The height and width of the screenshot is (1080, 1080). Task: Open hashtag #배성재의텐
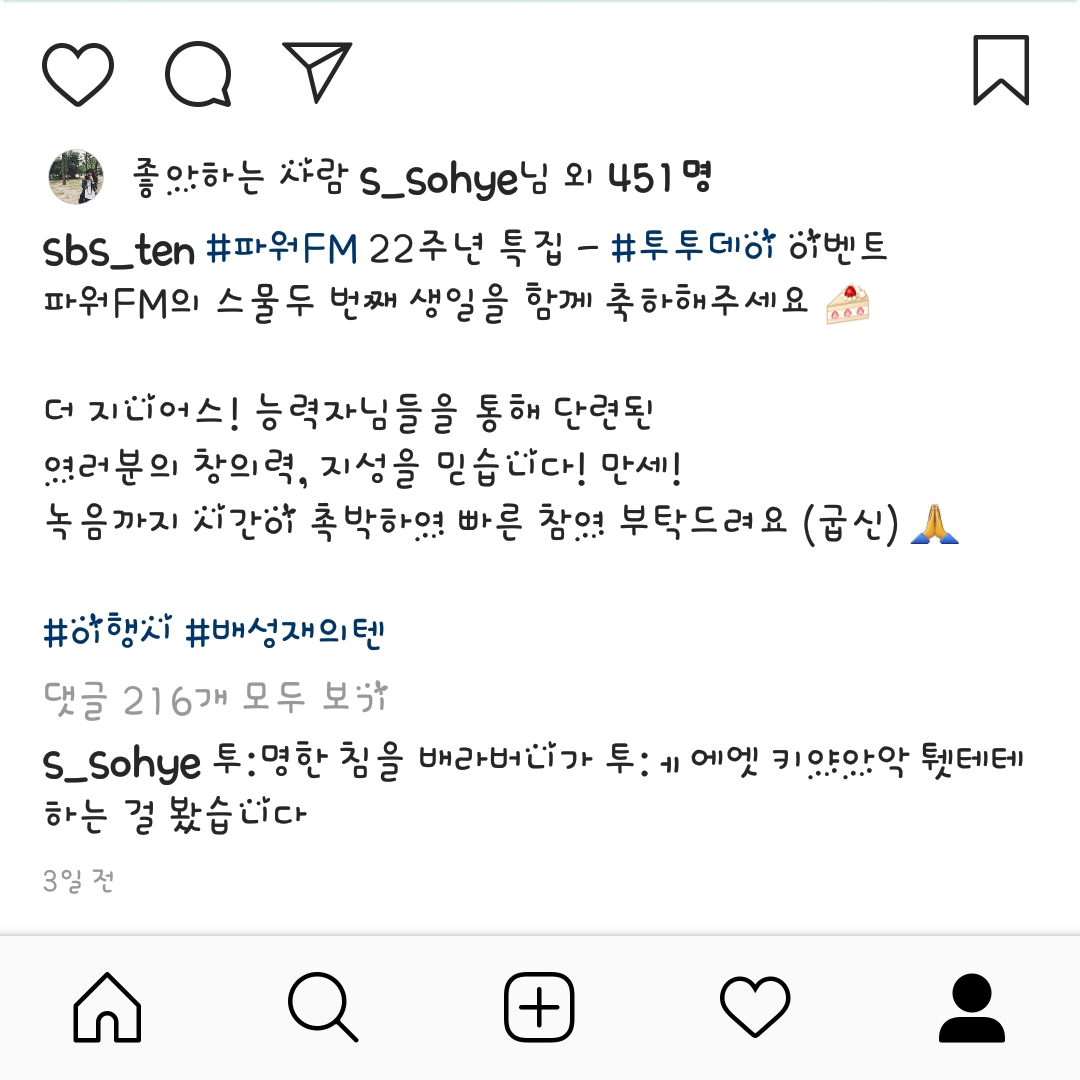coord(286,632)
